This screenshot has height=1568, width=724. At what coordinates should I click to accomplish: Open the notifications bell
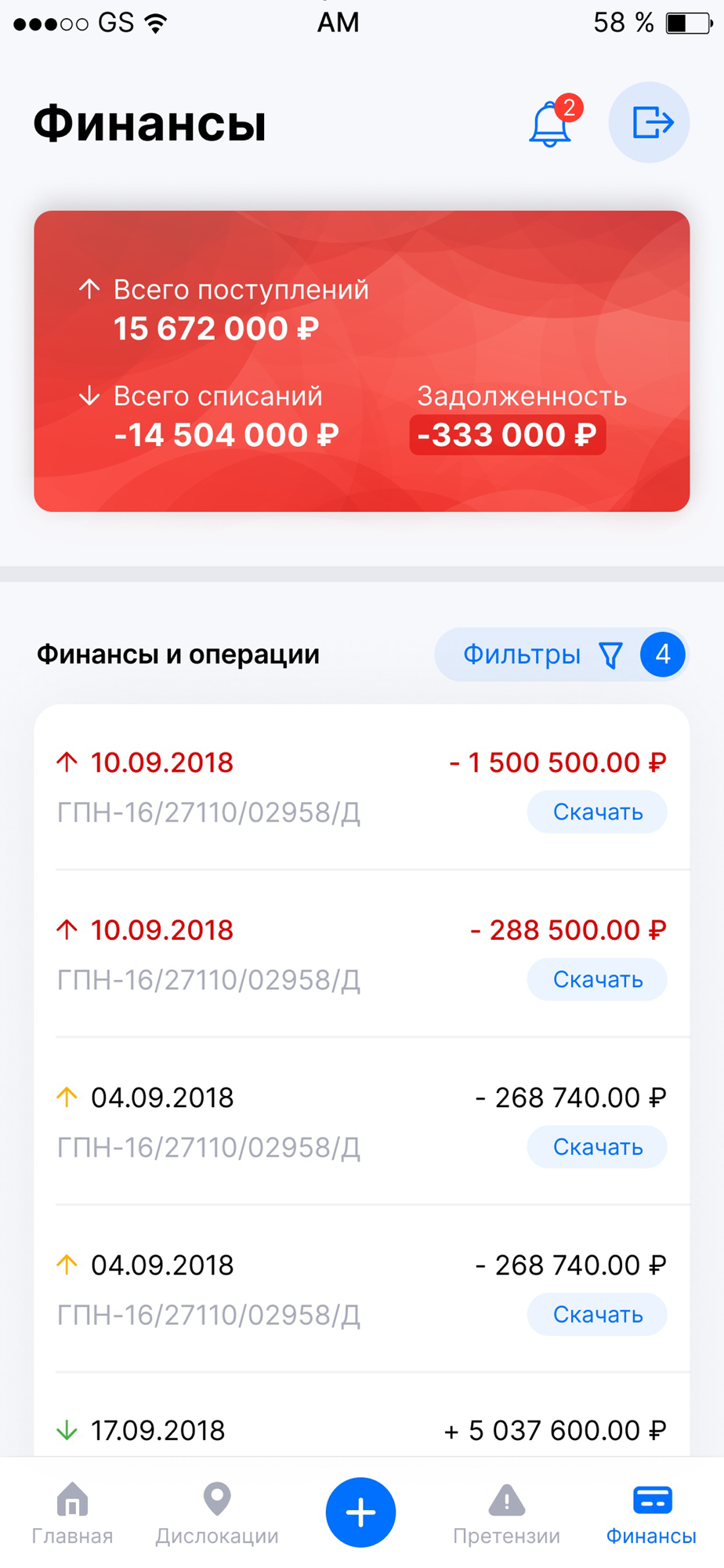551,124
